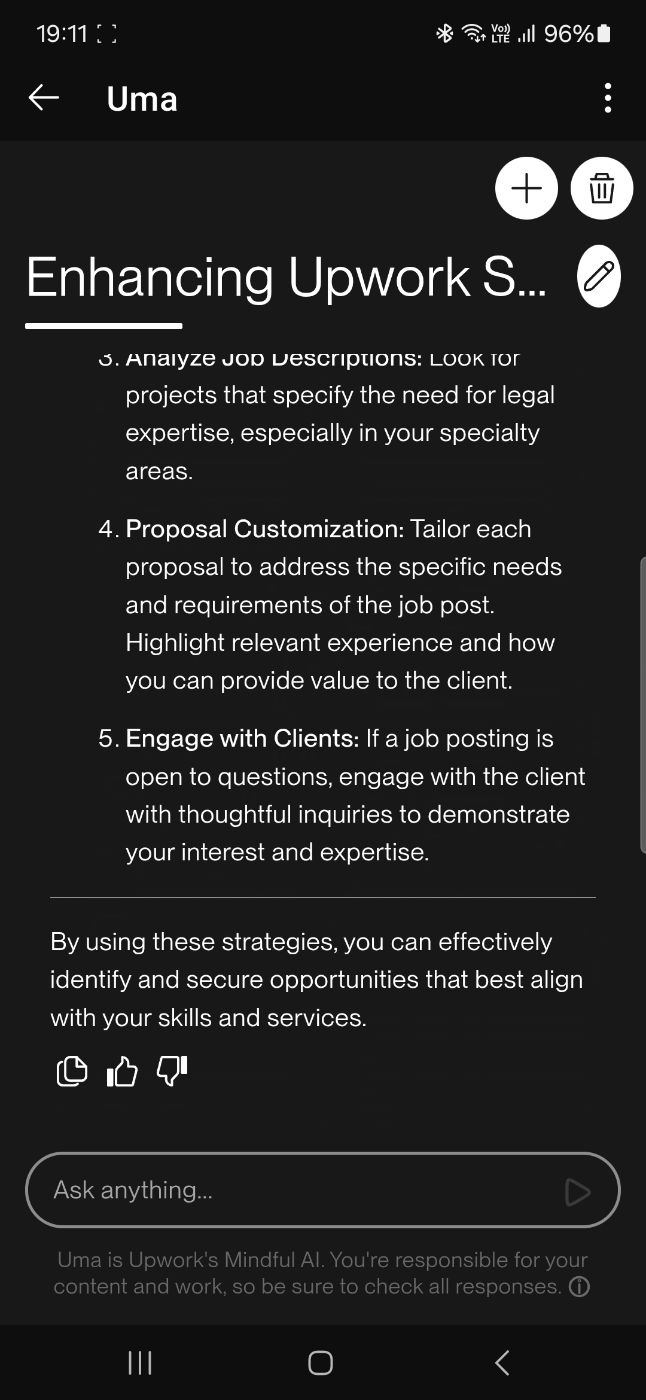The width and height of the screenshot is (646, 1400).
Task: Edit the conversation title with pencil icon
Action: point(599,275)
